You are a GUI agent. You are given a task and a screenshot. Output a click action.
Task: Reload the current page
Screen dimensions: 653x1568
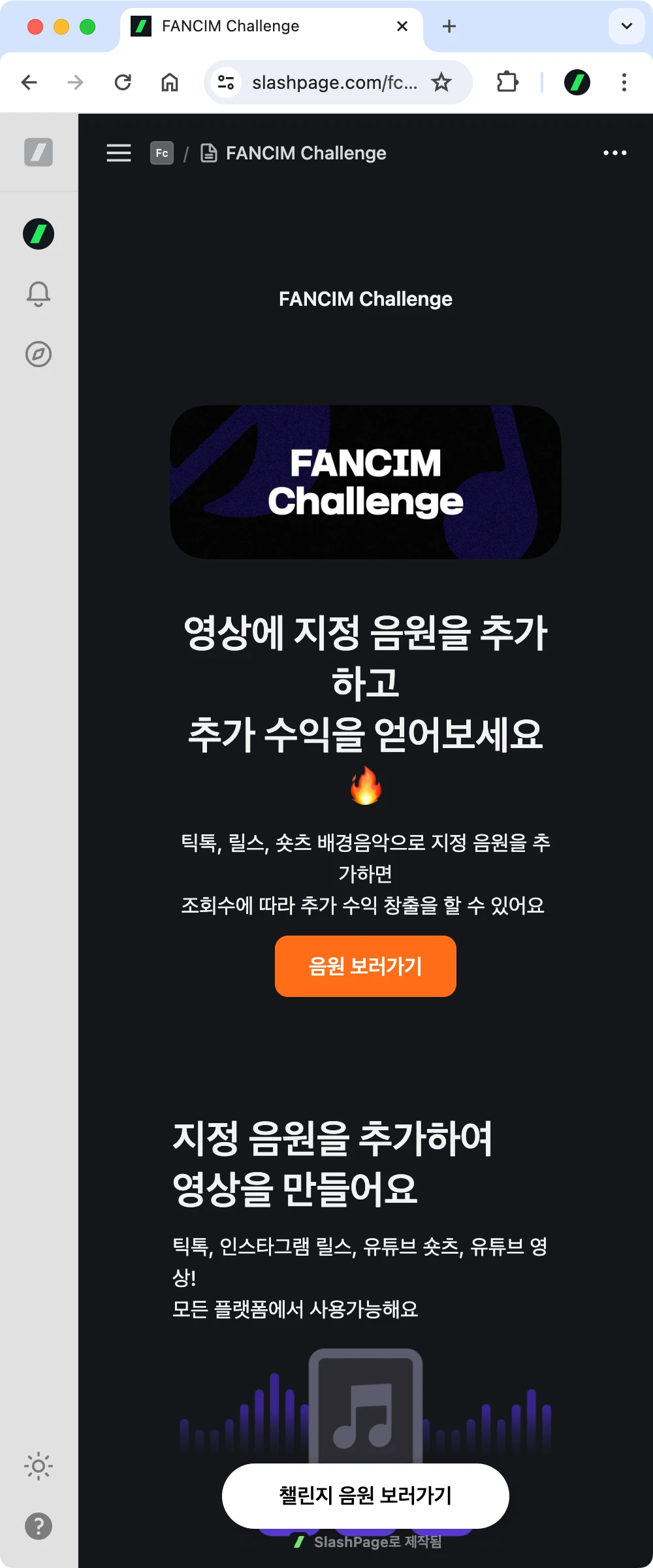pyautogui.click(x=123, y=82)
